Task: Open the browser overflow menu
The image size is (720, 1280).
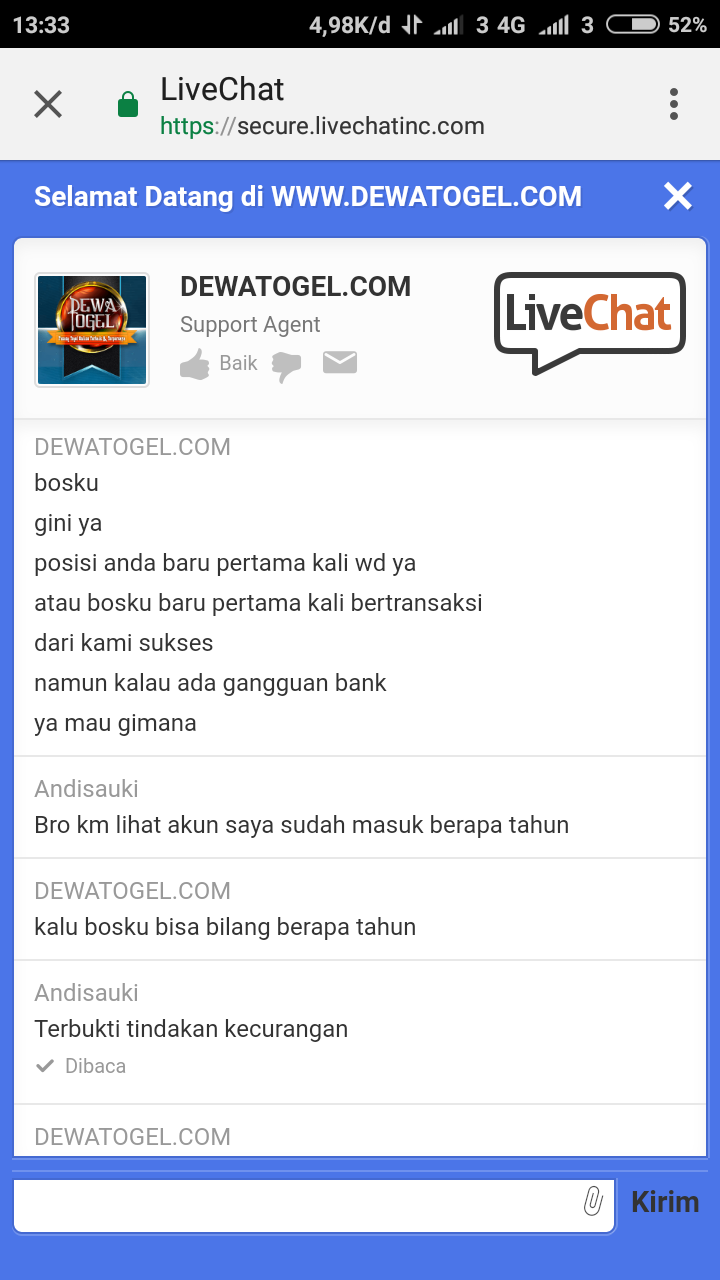Action: [x=674, y=104]
